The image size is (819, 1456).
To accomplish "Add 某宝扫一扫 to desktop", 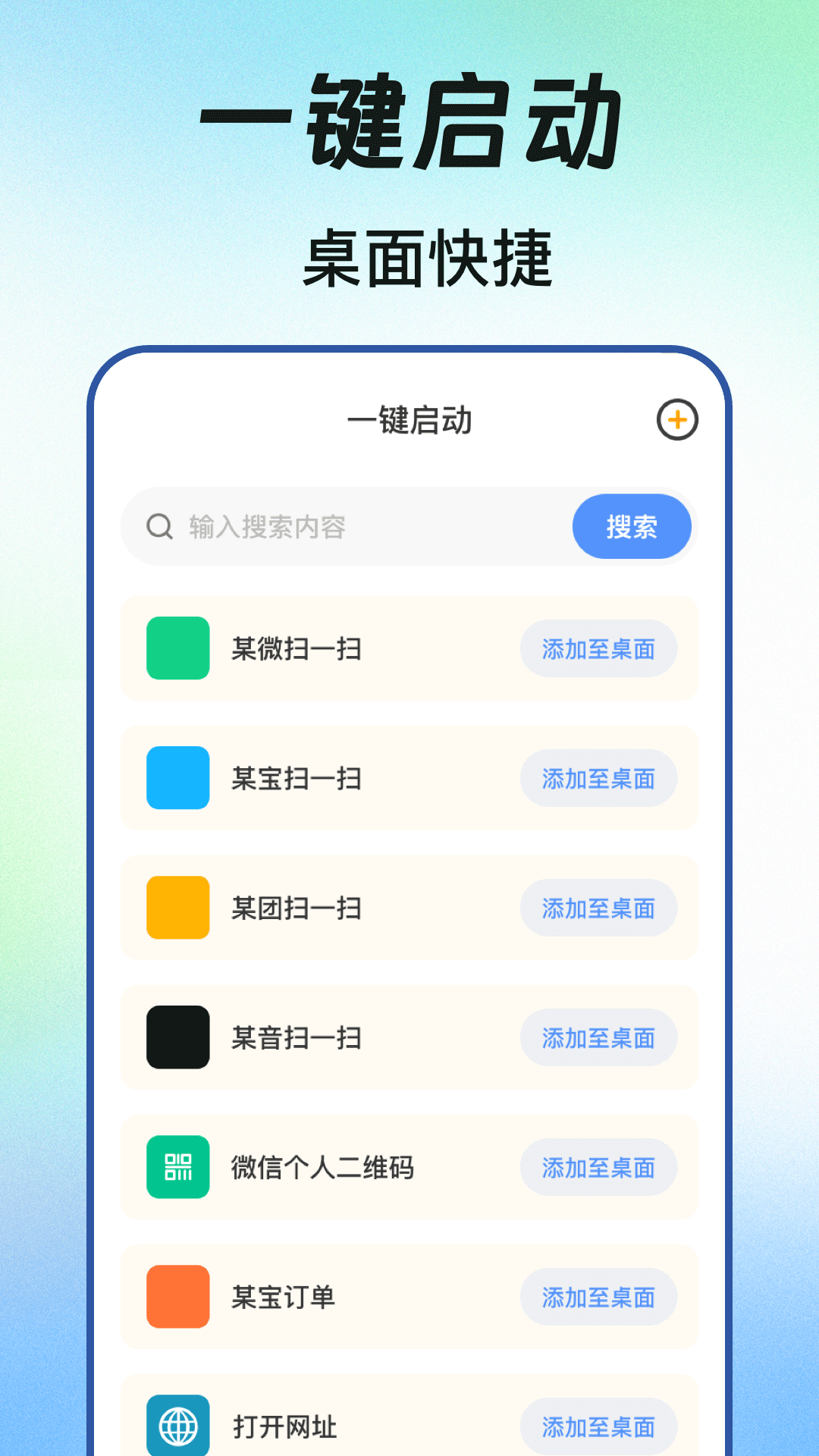I will [x=598, y=778].
